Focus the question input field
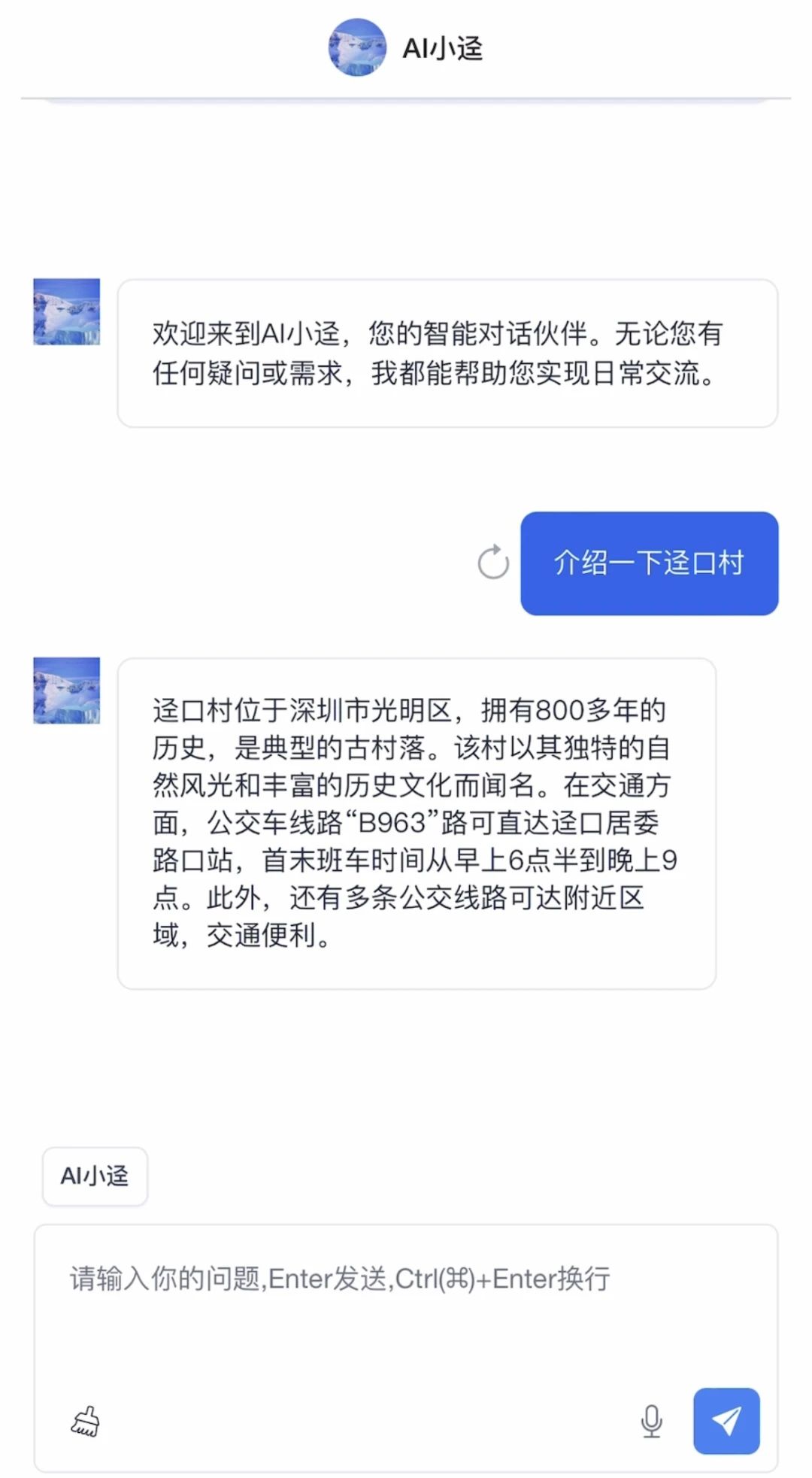 [x=406, y=1309]
